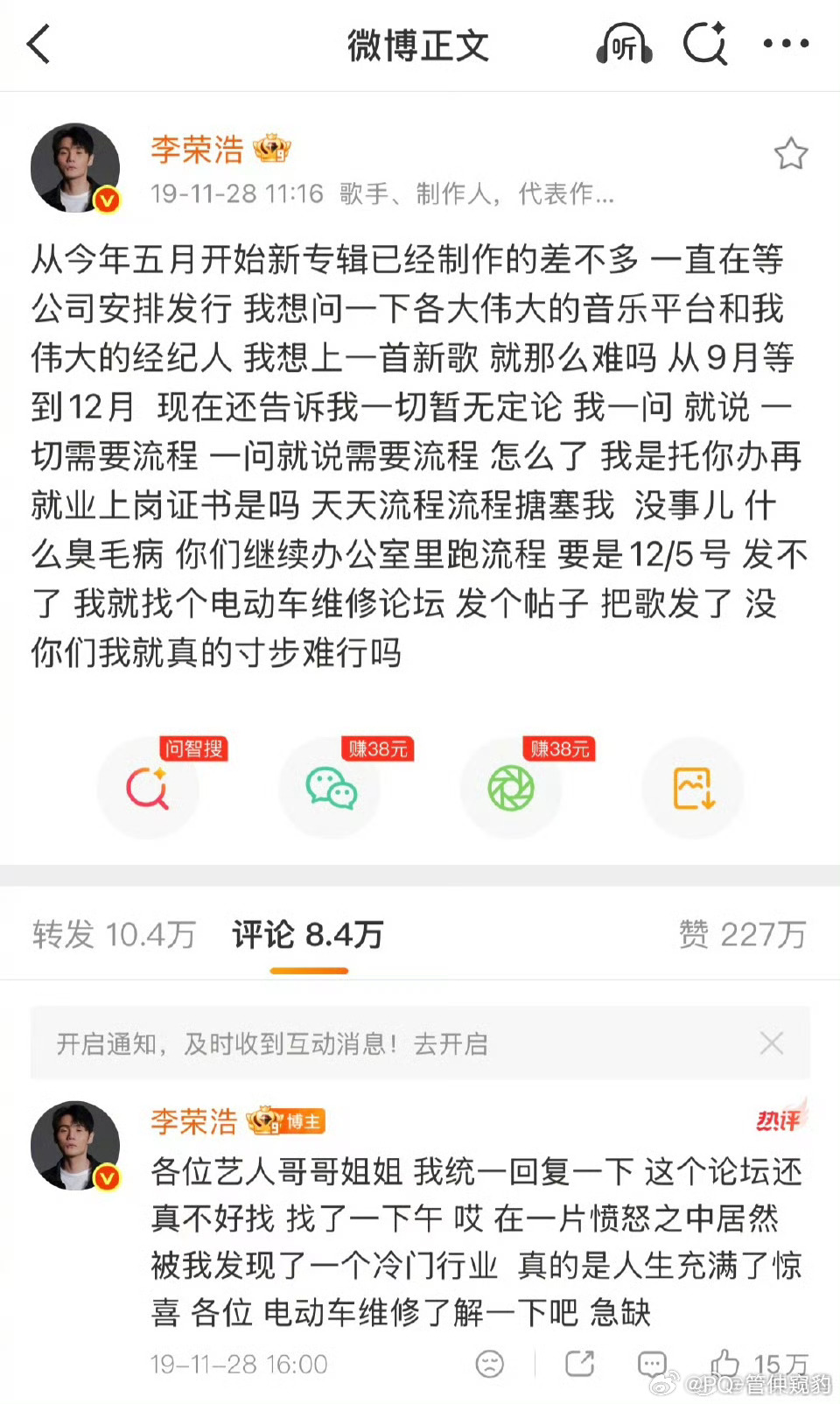Screen dimensions: 840x1404
Task: Open 李荣浩's profile via his avatar
Action: click(x=75, y=167)
